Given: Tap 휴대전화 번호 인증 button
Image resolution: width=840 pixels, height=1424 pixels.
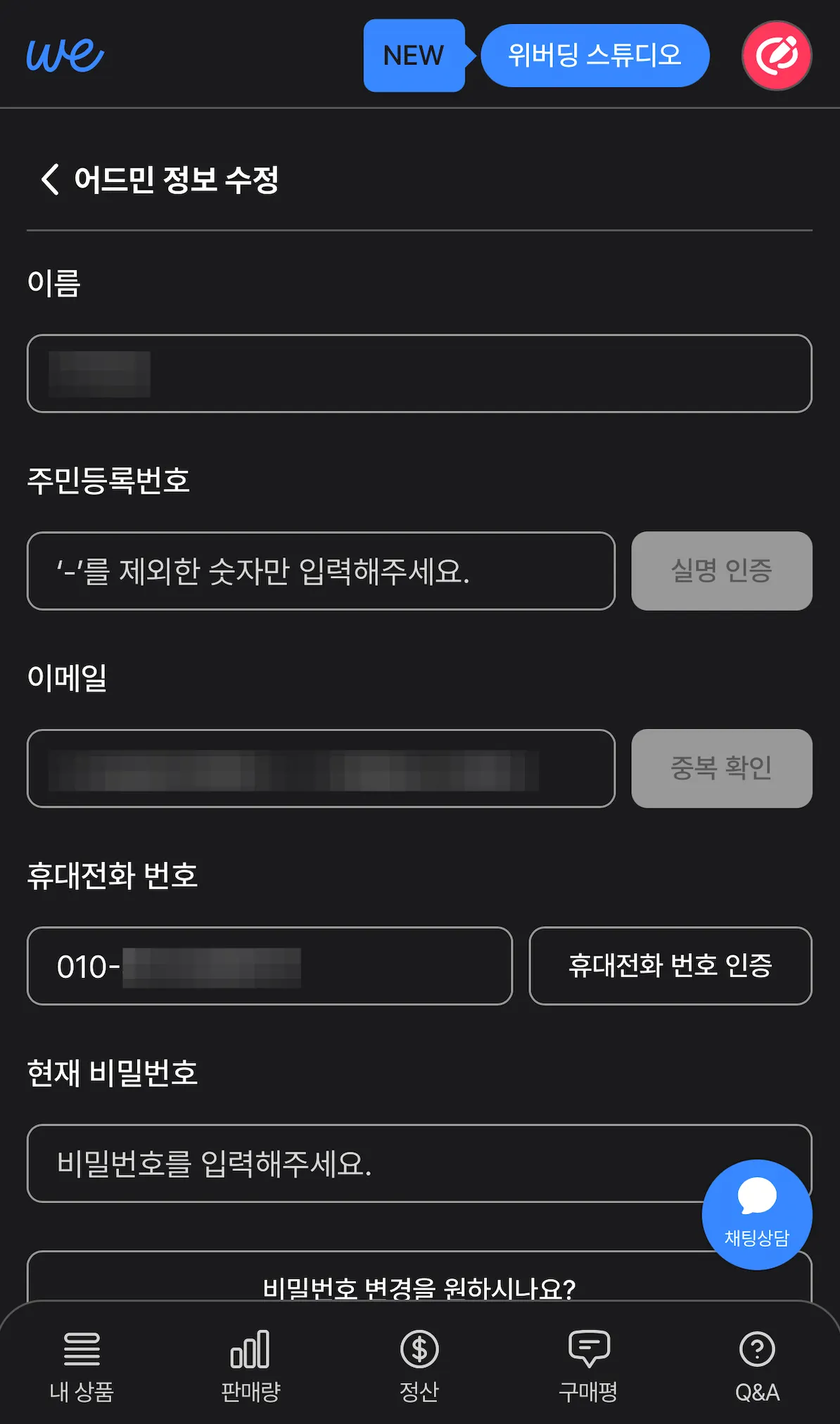Looking at the screenshot, I should pos(670,966).
